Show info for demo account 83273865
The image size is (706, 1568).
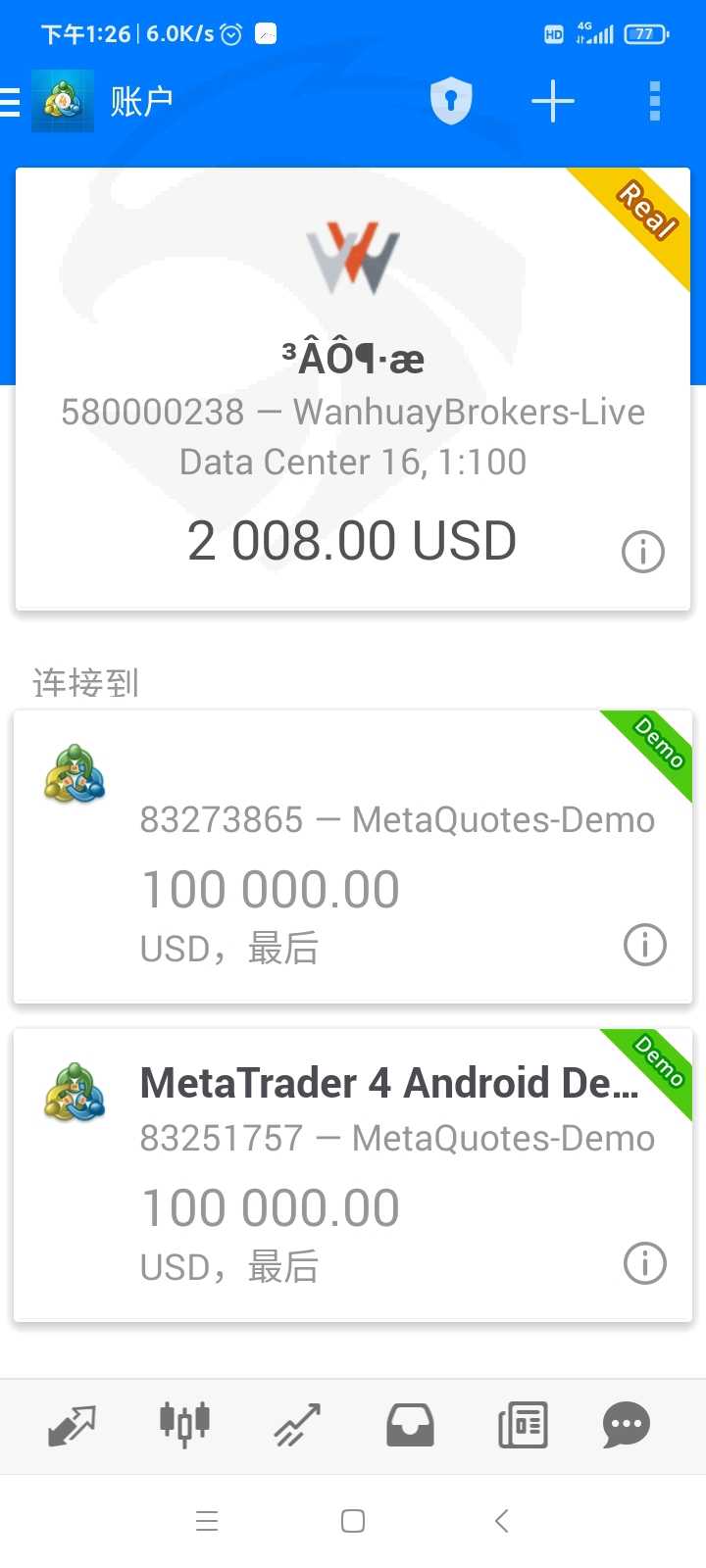(x=645, y=945)
